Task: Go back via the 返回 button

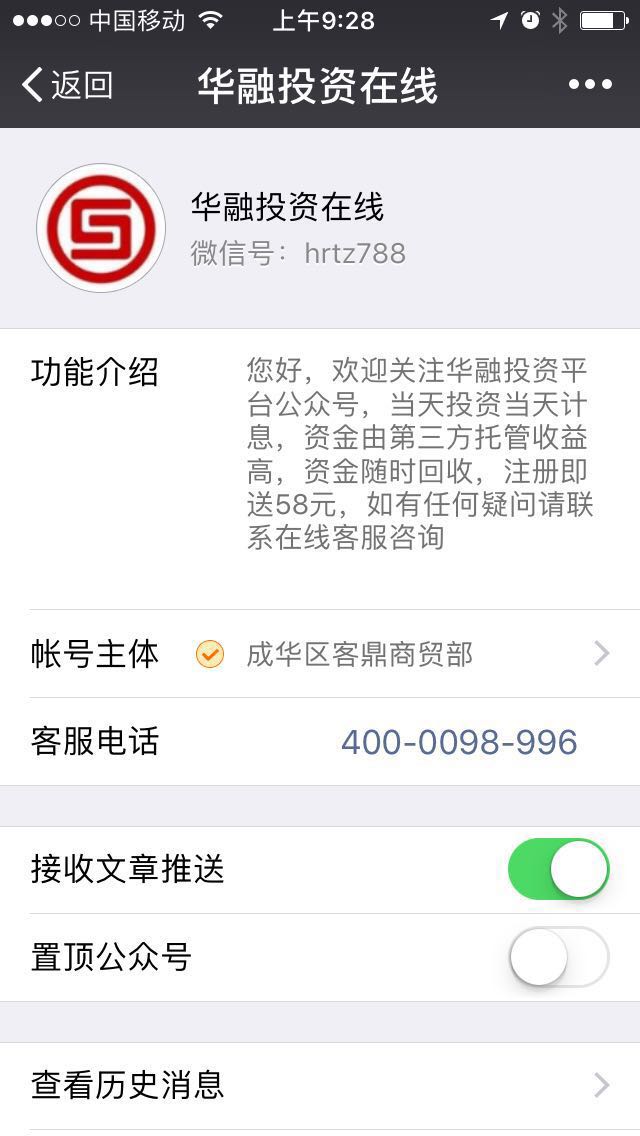Action: click(68, 86)
